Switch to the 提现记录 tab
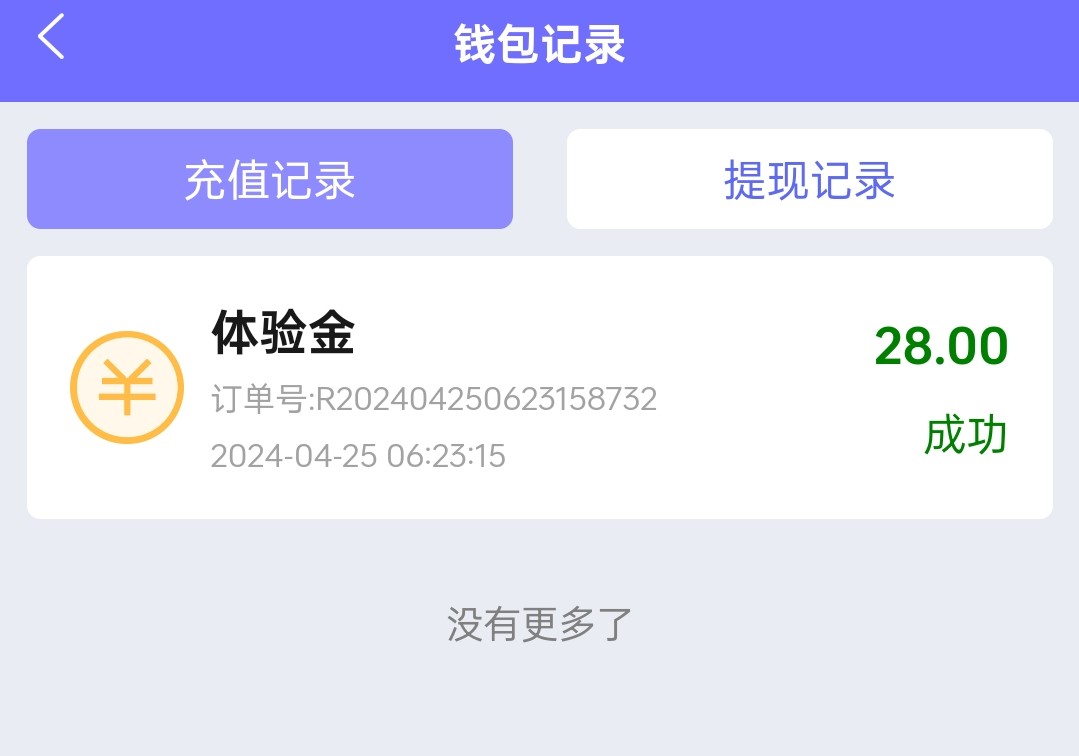 809,180
